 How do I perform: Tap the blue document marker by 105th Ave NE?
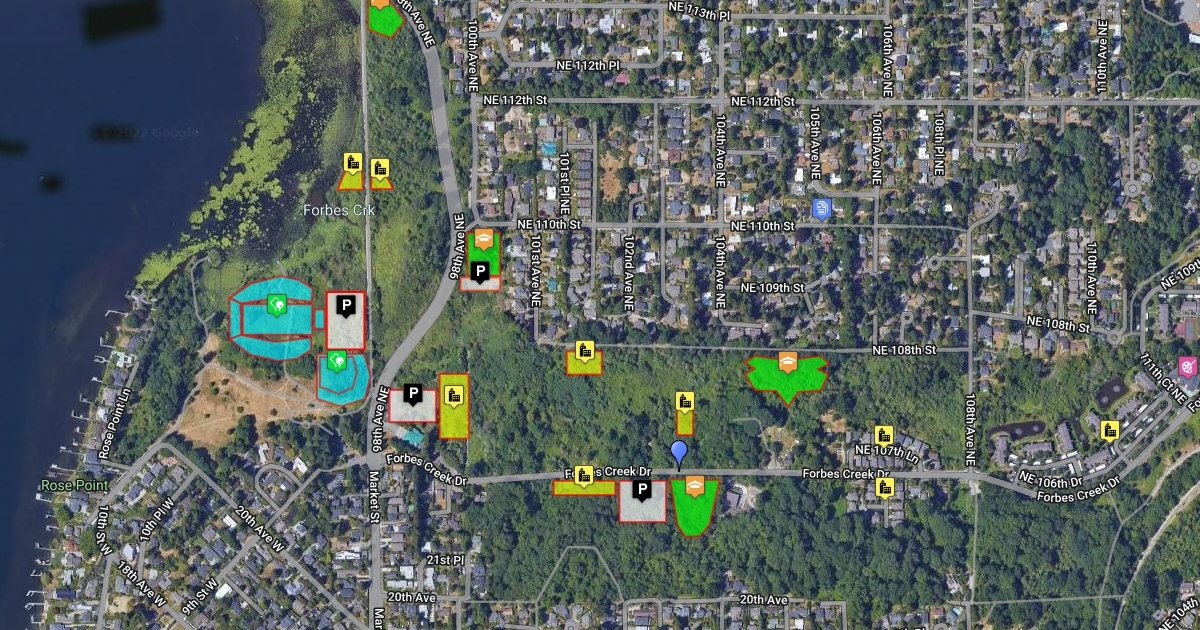click(823, 209)
